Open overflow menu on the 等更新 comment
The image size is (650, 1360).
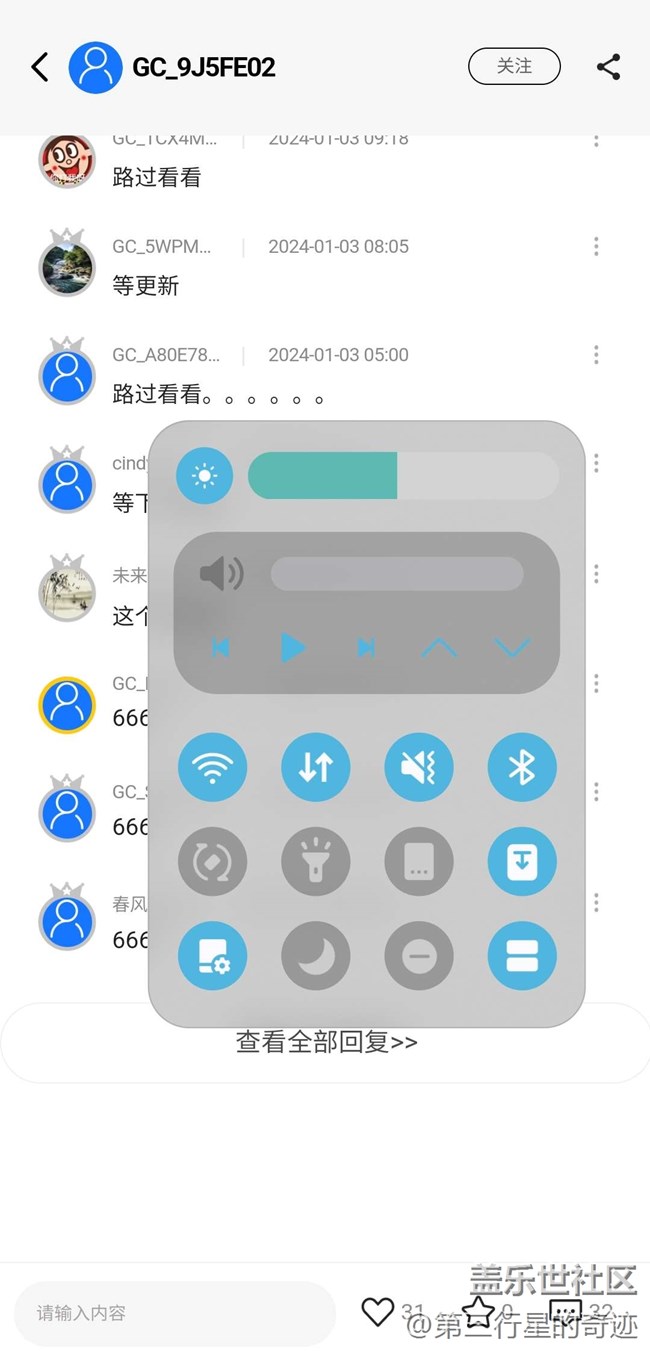coord(596,246)
